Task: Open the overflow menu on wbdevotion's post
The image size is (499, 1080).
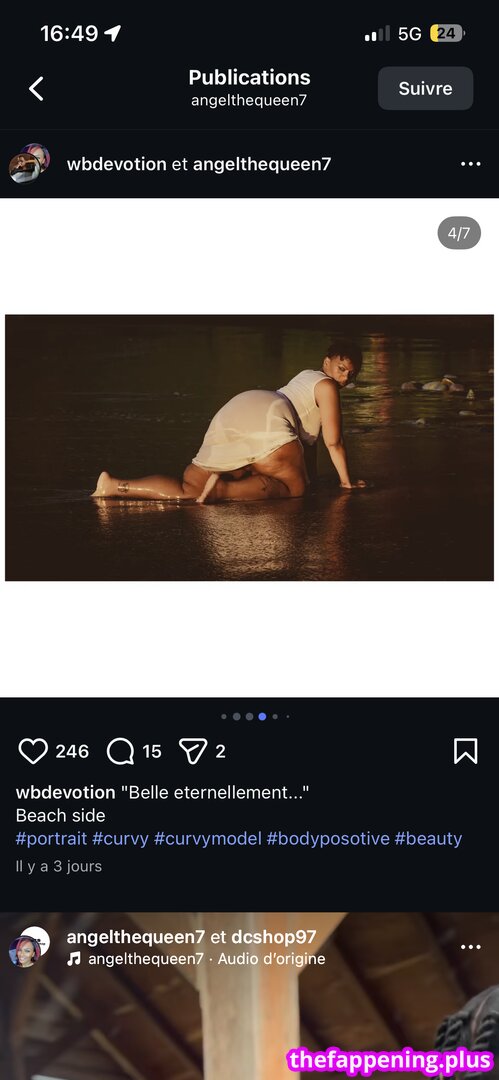Action: click(471, 164)
